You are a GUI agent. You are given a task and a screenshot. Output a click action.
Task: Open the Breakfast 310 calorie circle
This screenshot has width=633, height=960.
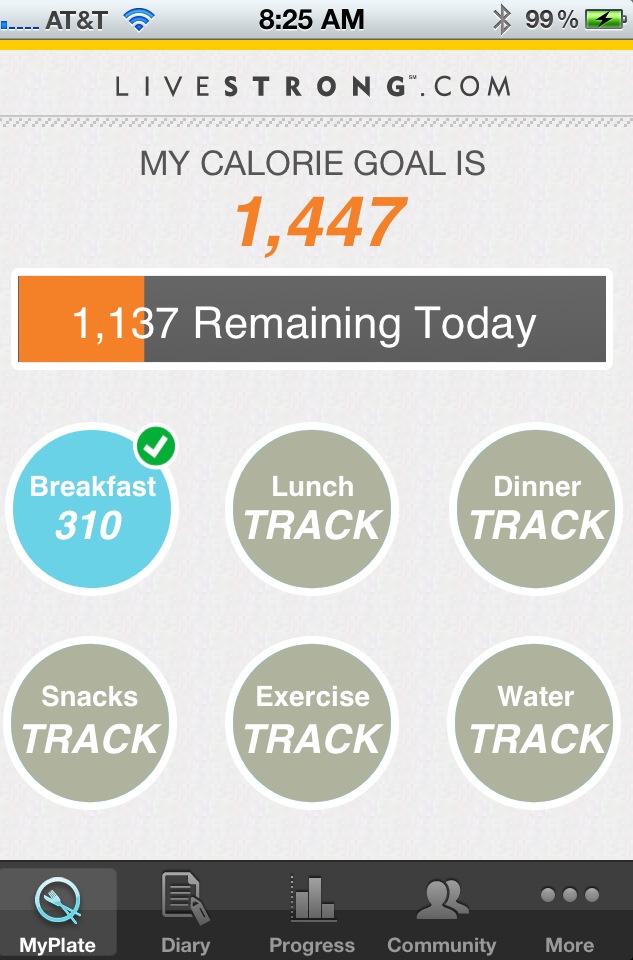(91, 508)
